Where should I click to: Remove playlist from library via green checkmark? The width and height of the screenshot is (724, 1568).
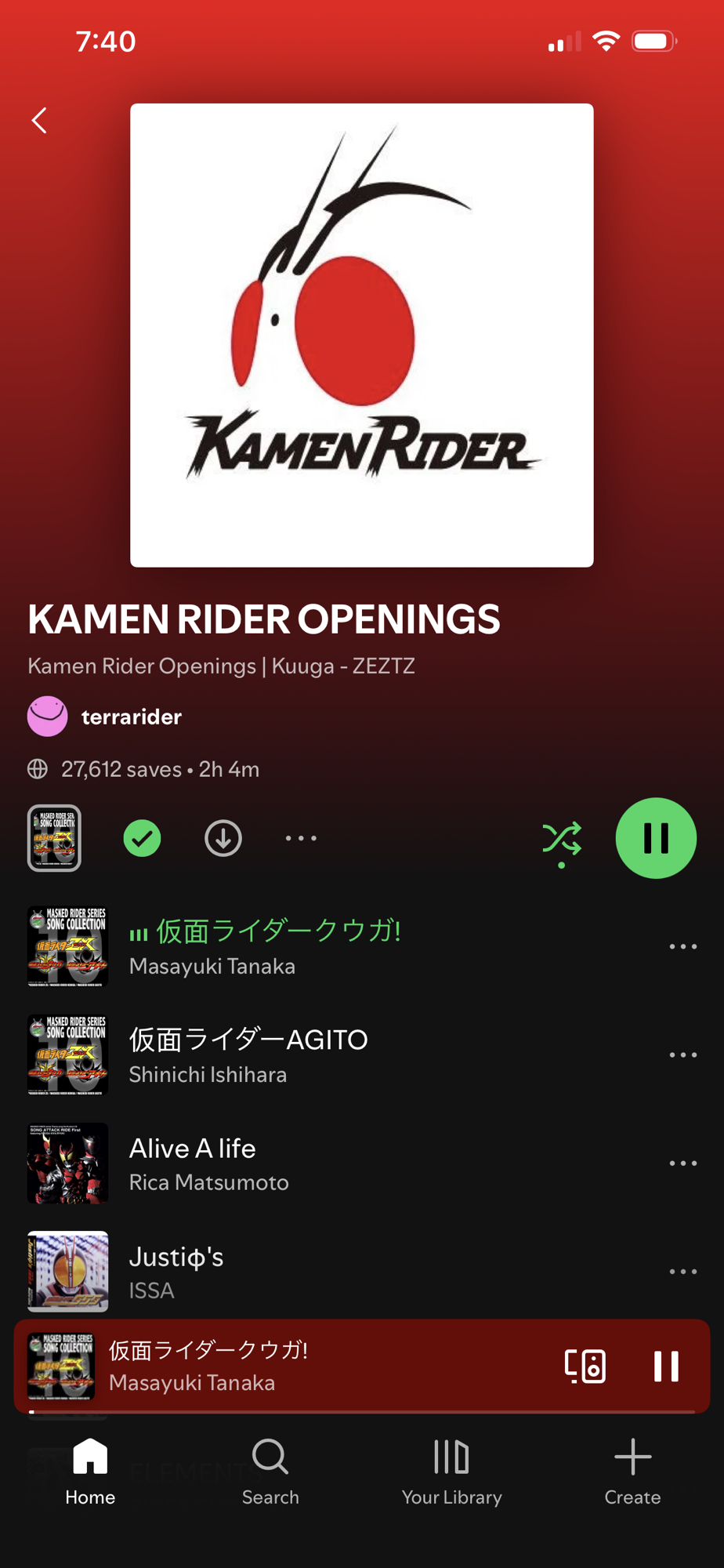click(143, 838)
